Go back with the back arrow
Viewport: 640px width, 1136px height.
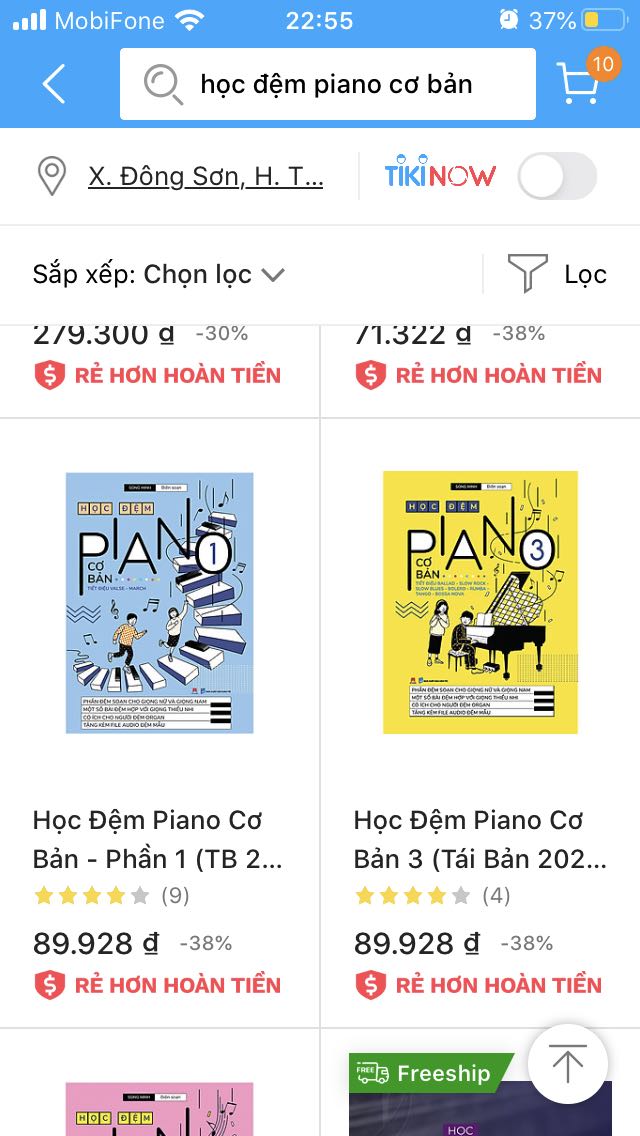tap(54, 84)
